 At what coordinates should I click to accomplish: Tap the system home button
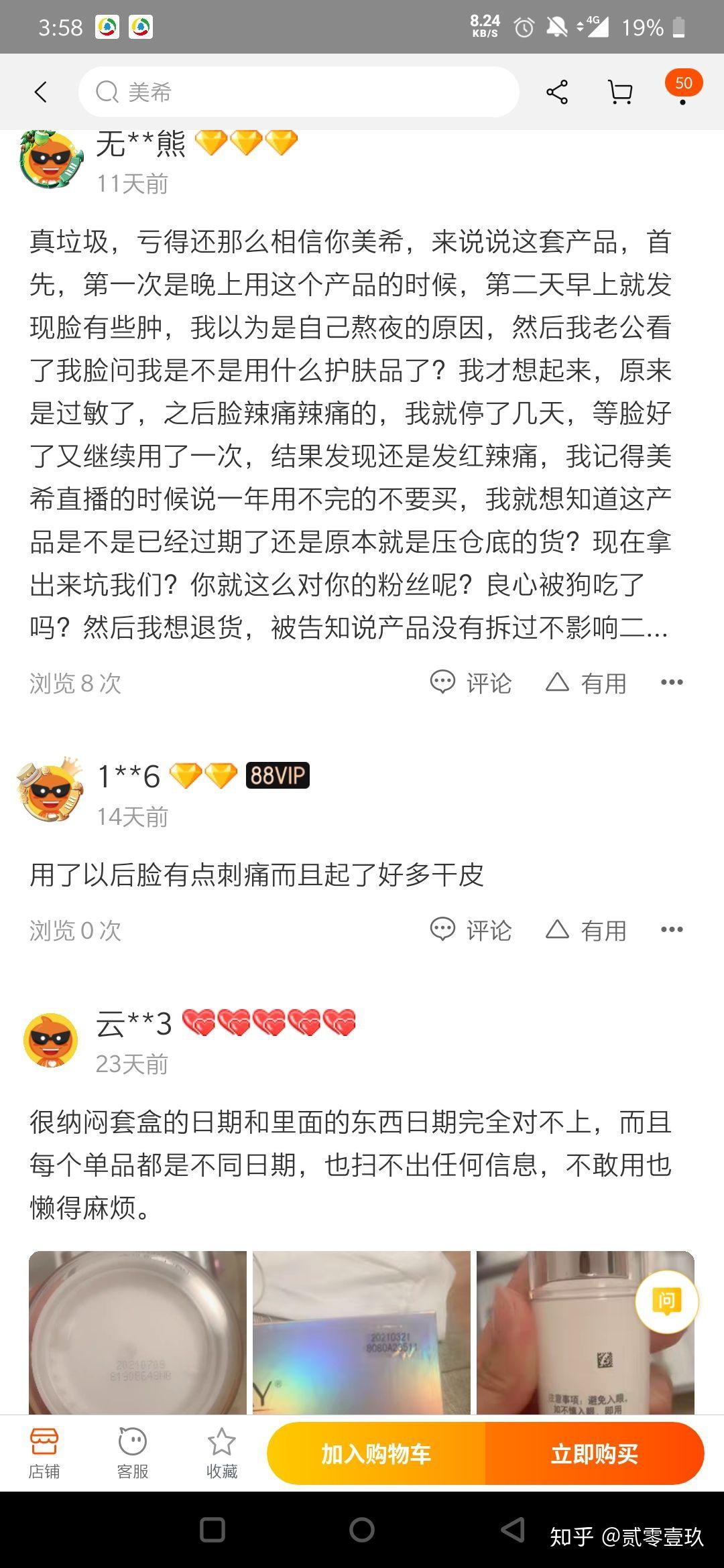pyautogui.click(x=362, y=1530)
